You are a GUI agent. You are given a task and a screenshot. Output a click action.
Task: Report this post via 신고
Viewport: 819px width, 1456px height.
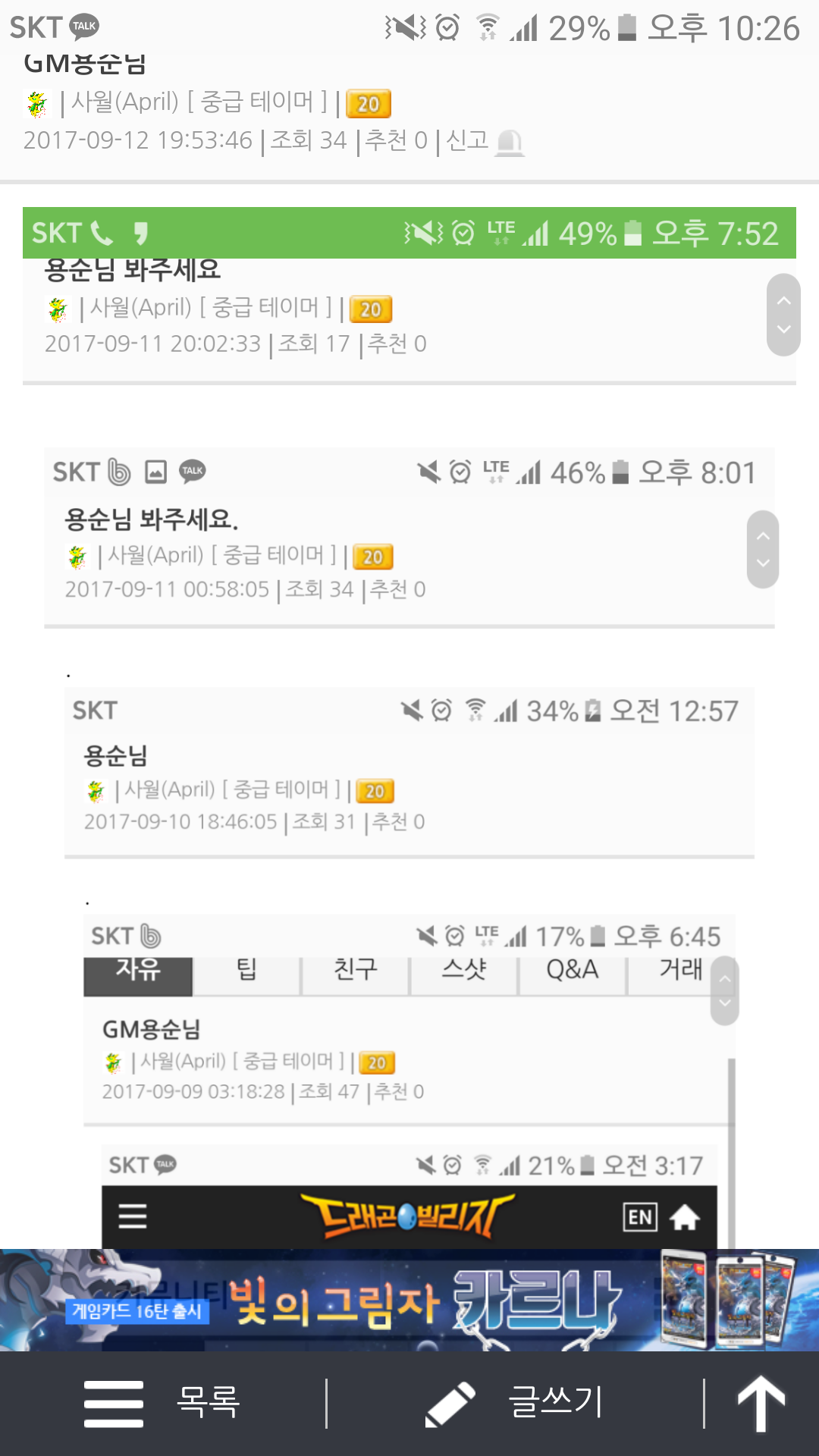(485, 141)
